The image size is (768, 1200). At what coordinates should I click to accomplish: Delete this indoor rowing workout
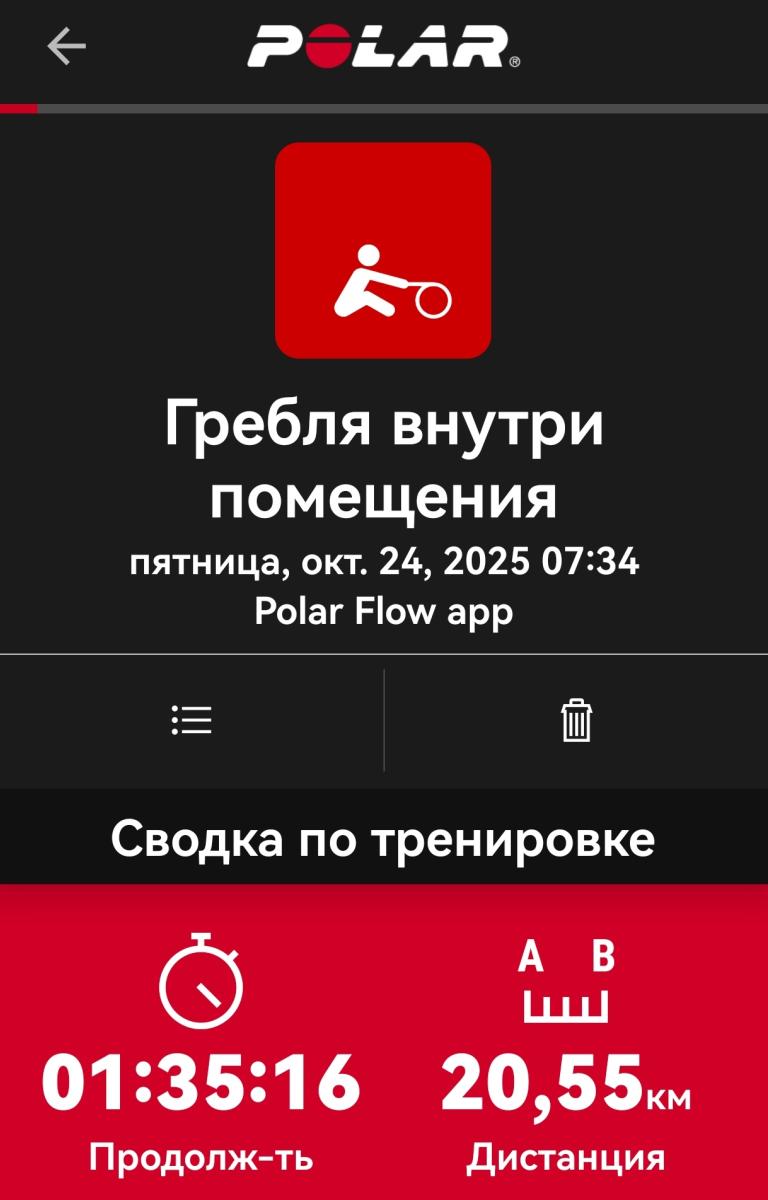576,720
